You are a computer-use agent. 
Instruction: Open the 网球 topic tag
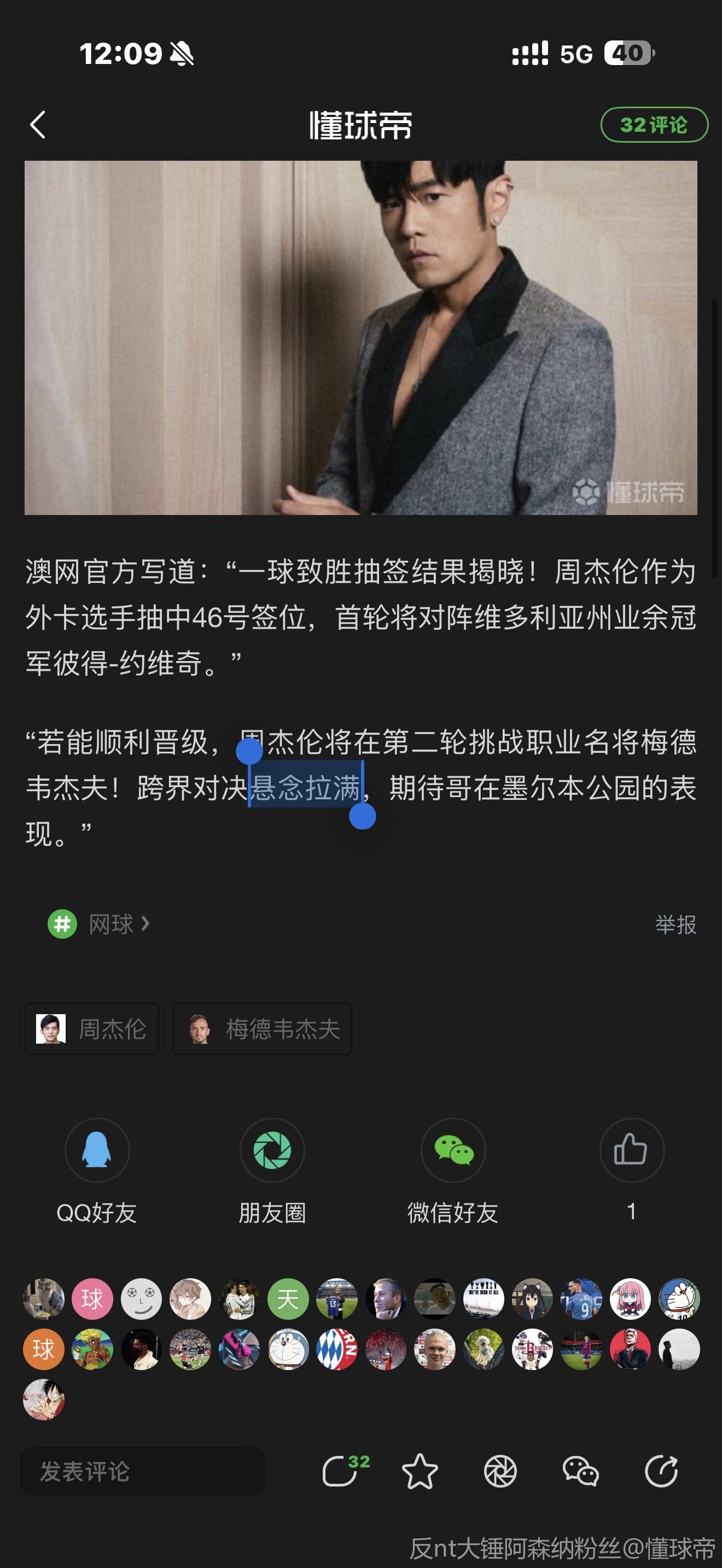pos(109,924)
